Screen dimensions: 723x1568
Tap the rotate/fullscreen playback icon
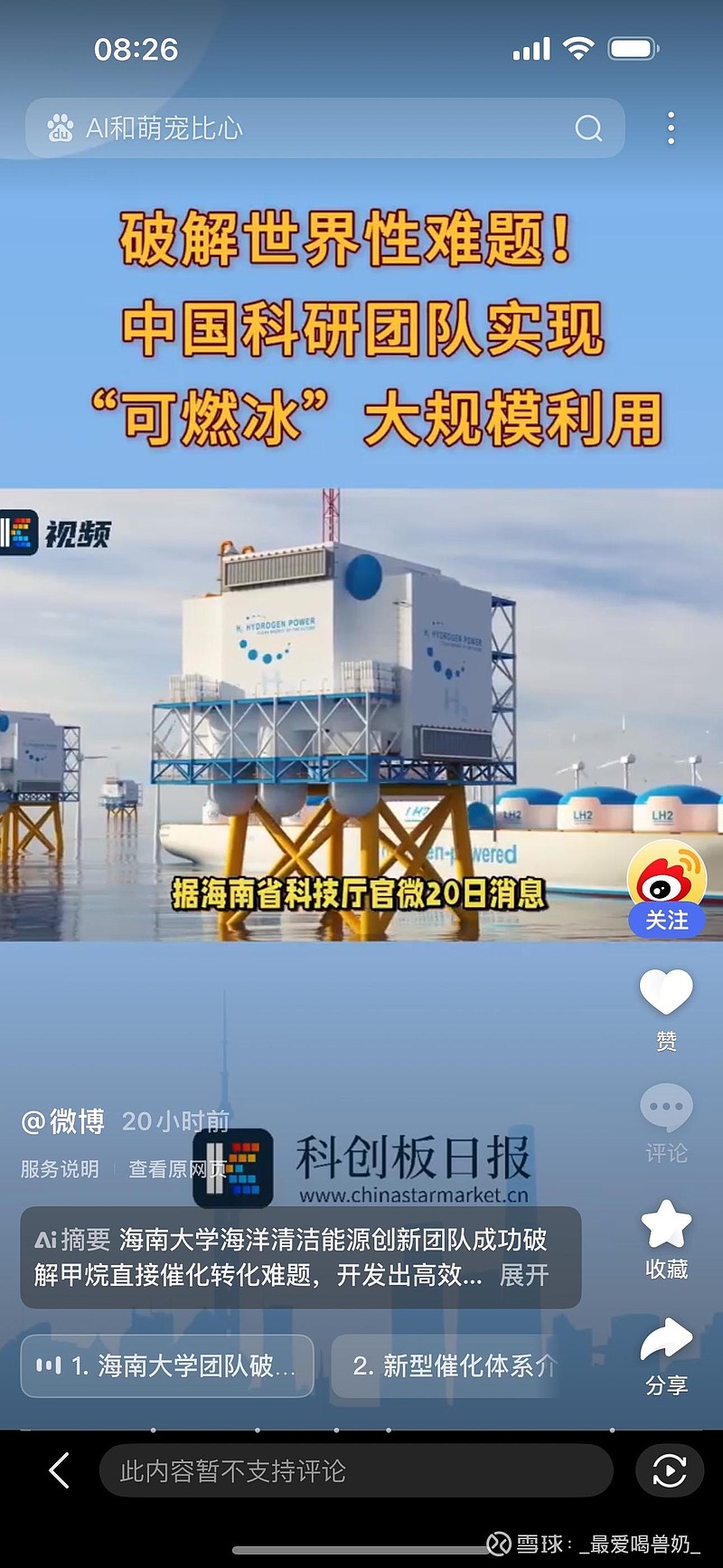669,1470
